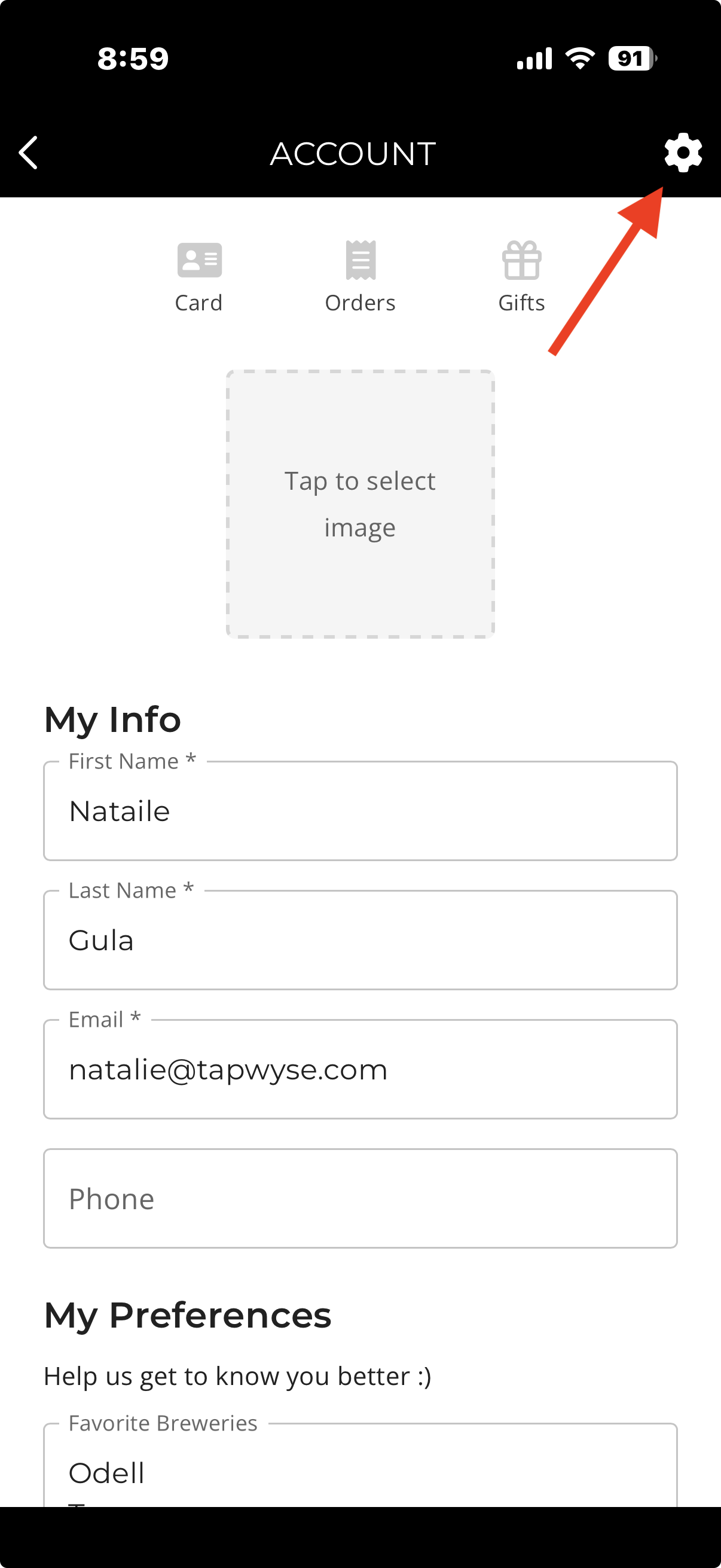
Task: Edit the First Name field
Action: point(360,811)
